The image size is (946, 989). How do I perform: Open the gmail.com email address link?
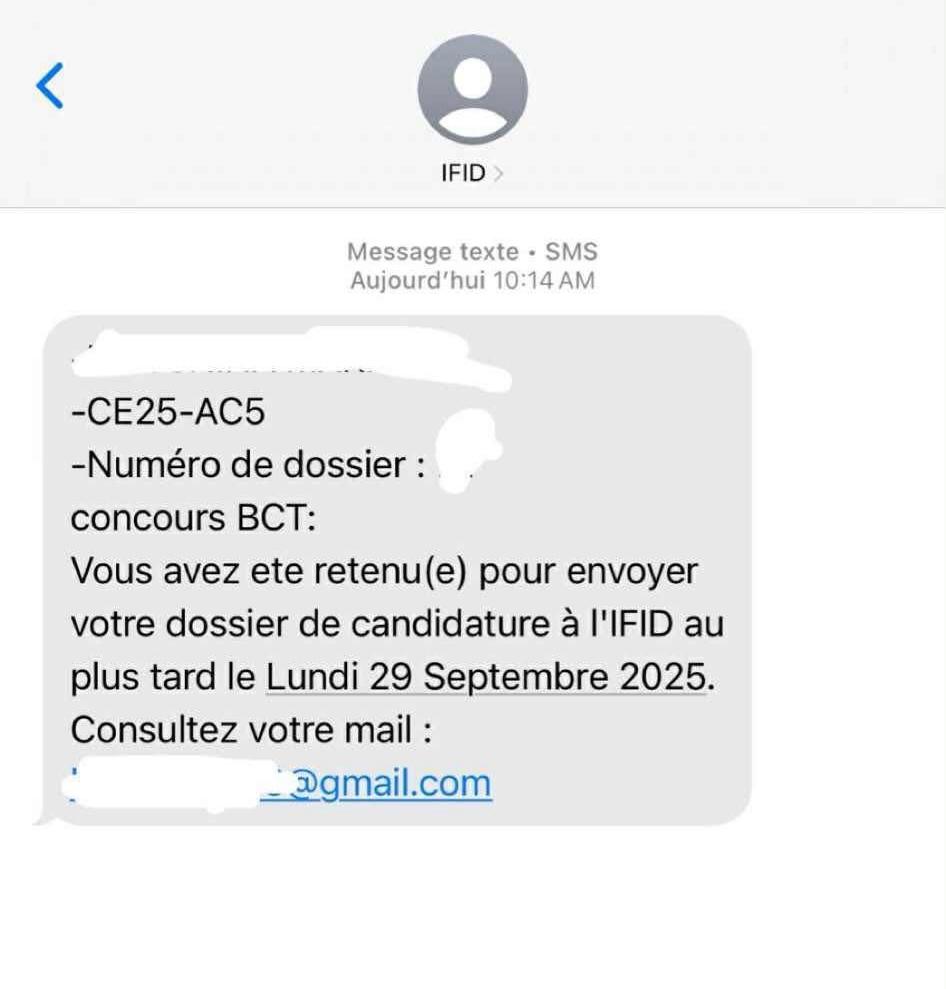[x=390, y=783]
